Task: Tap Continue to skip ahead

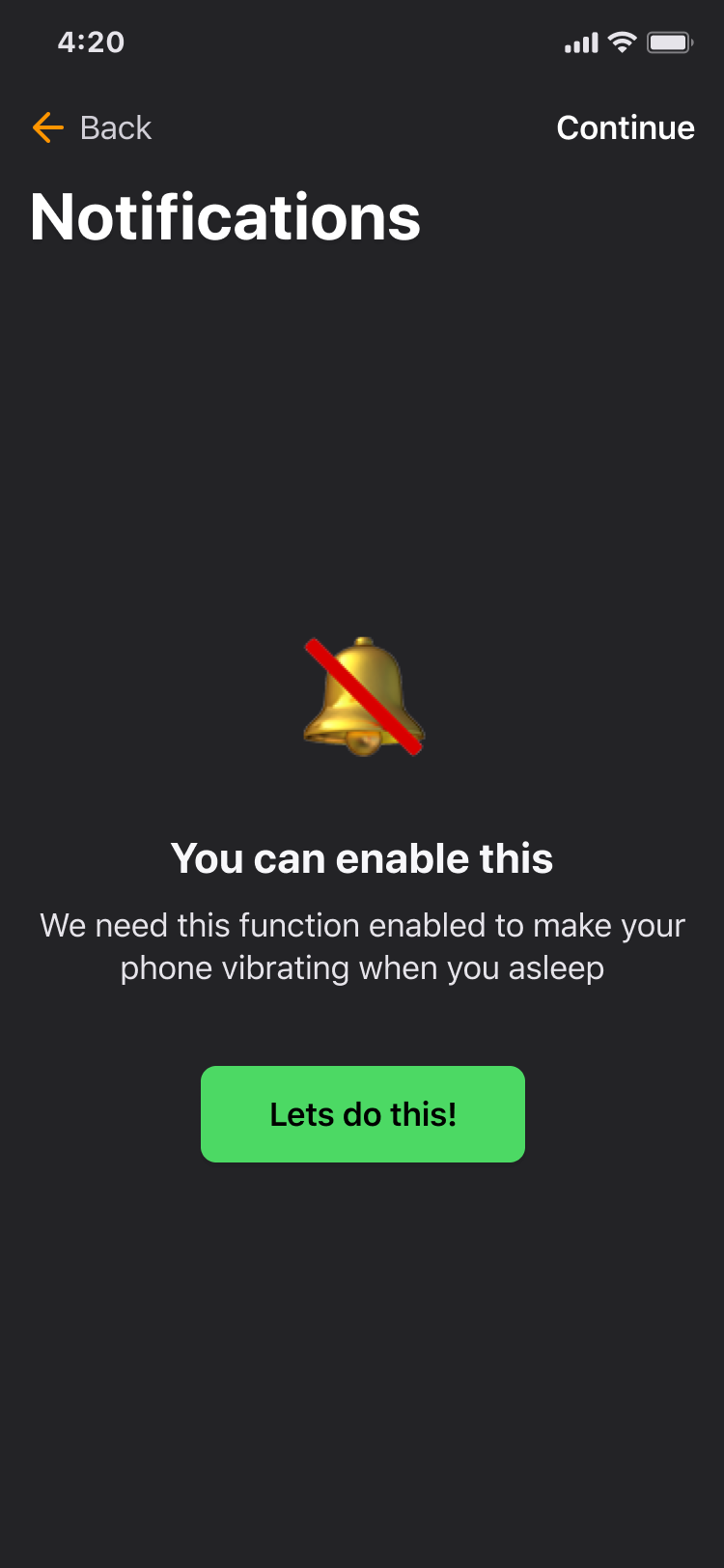Action: [626, 127]
